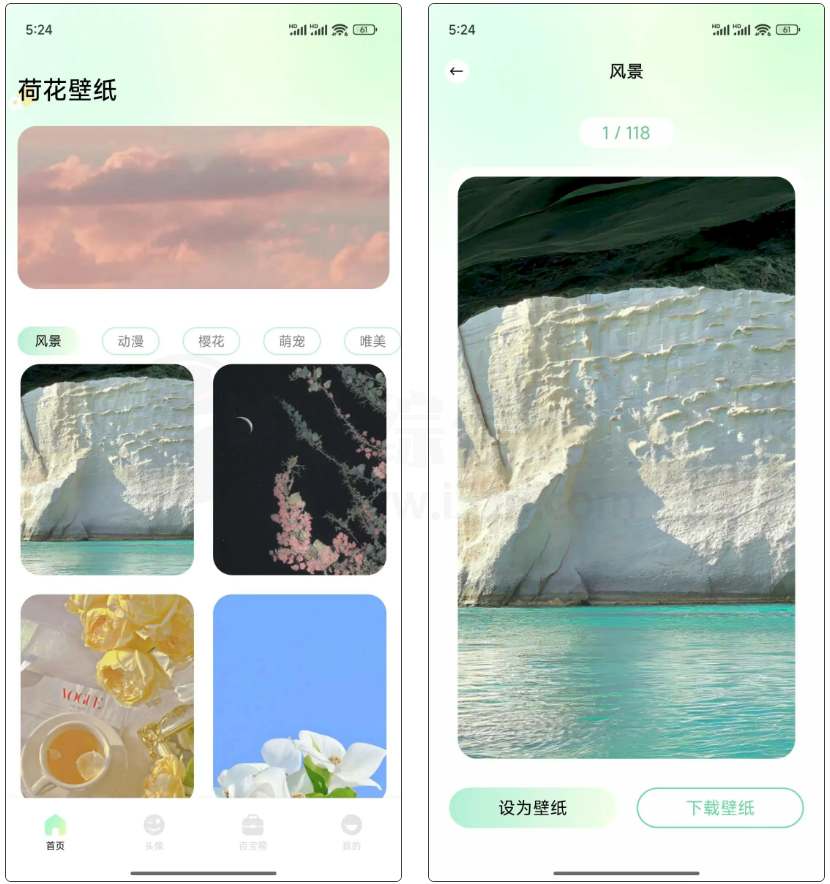Open the pink clouds banner
The image size is (830, 884).
tap(203, 207)
